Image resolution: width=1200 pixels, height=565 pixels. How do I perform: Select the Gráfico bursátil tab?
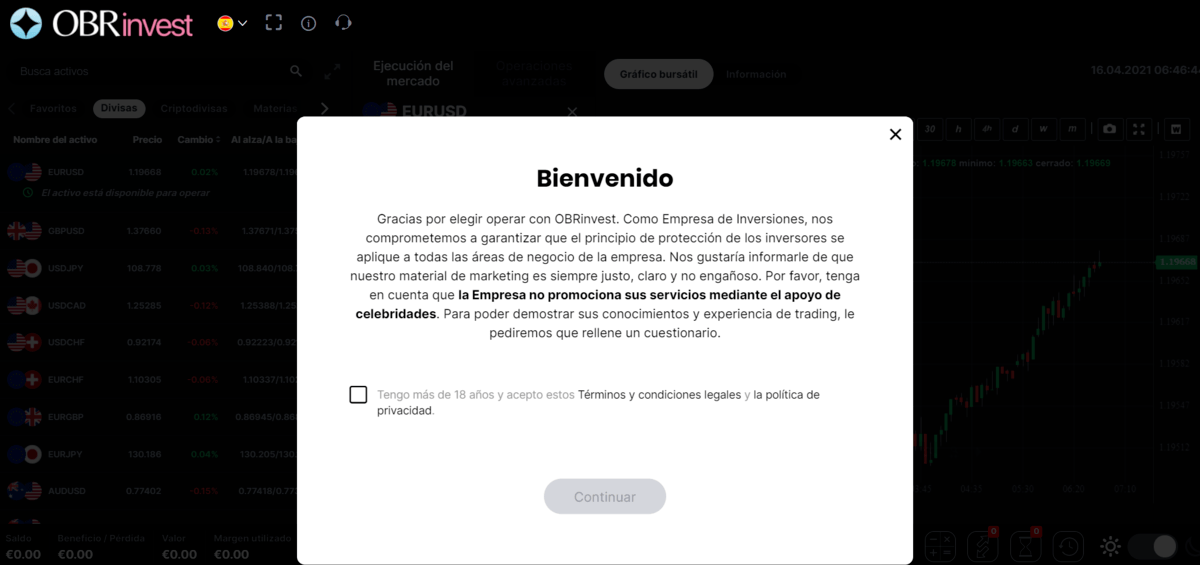click(658, 74)
